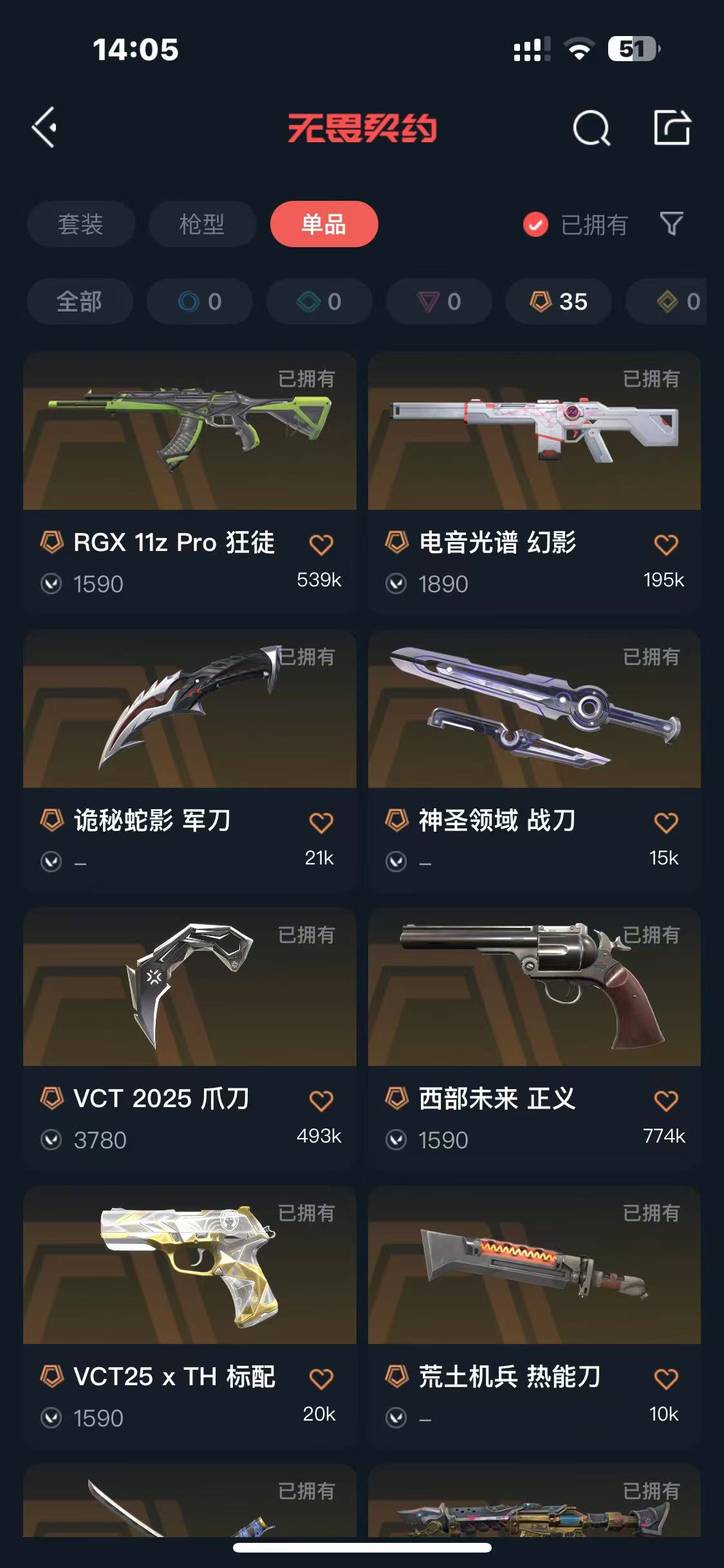Favorite the 神圣领域 战刀 skin
Screen dimensions: 724x1568
point(665,823)
